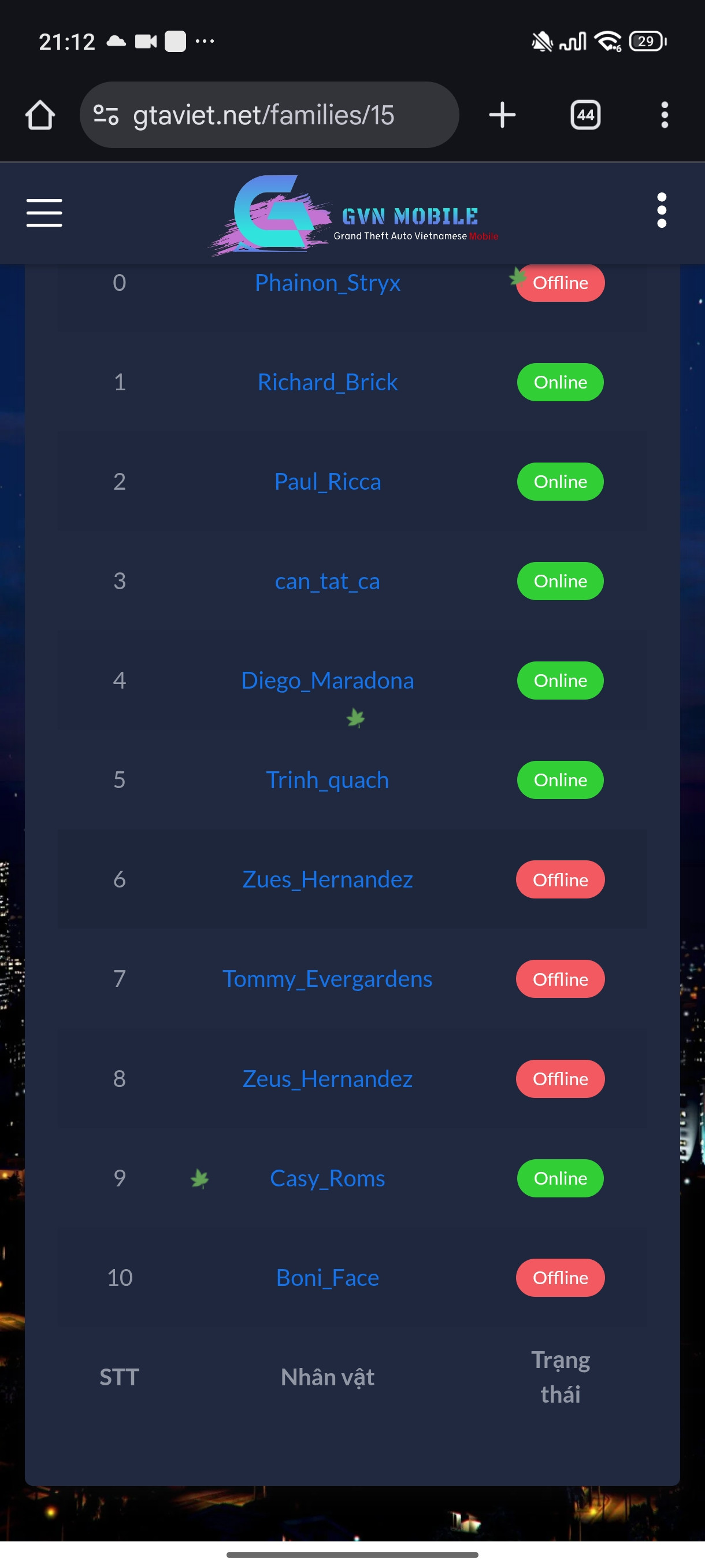
Task: Open the Paul_Ricca character link
Action: click(327, 482)
